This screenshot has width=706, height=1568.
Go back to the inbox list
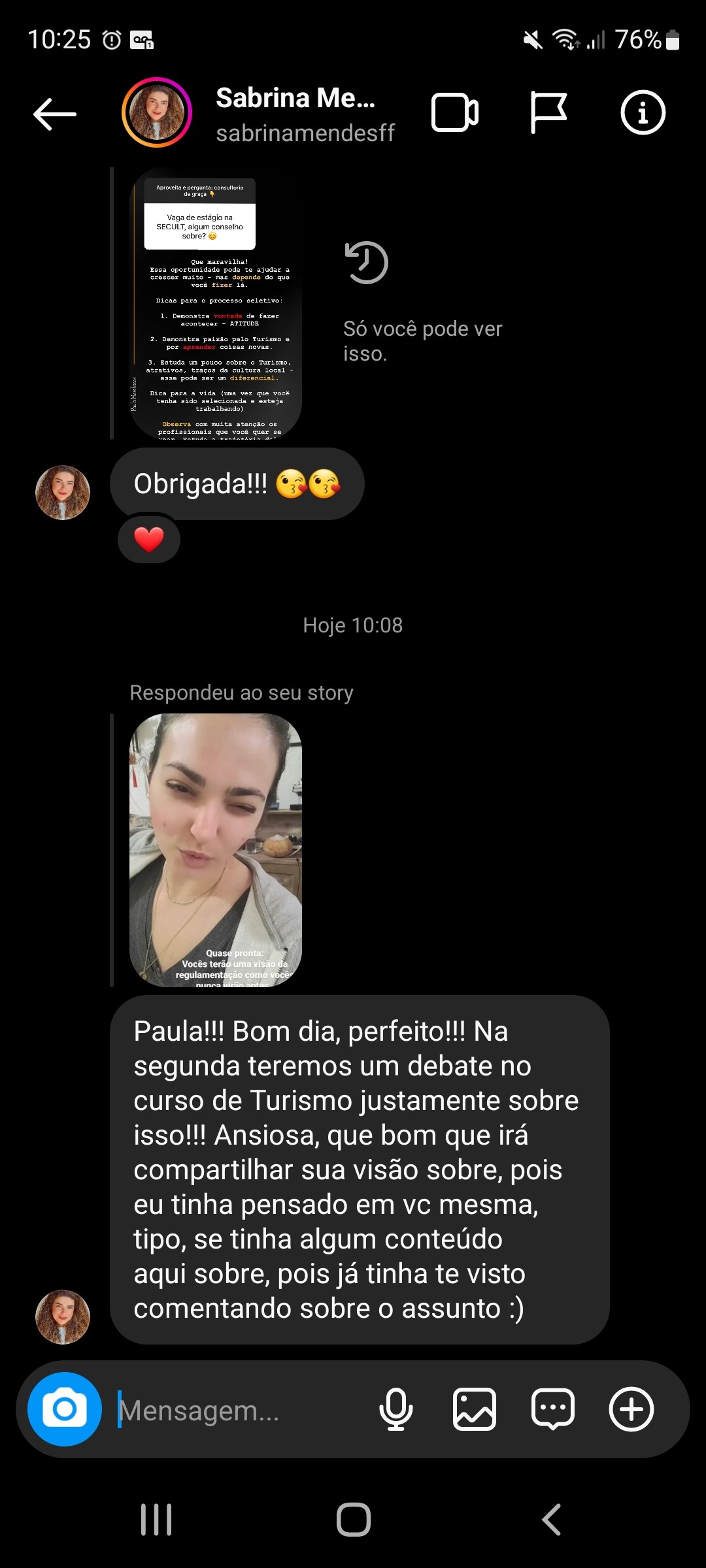55,114
